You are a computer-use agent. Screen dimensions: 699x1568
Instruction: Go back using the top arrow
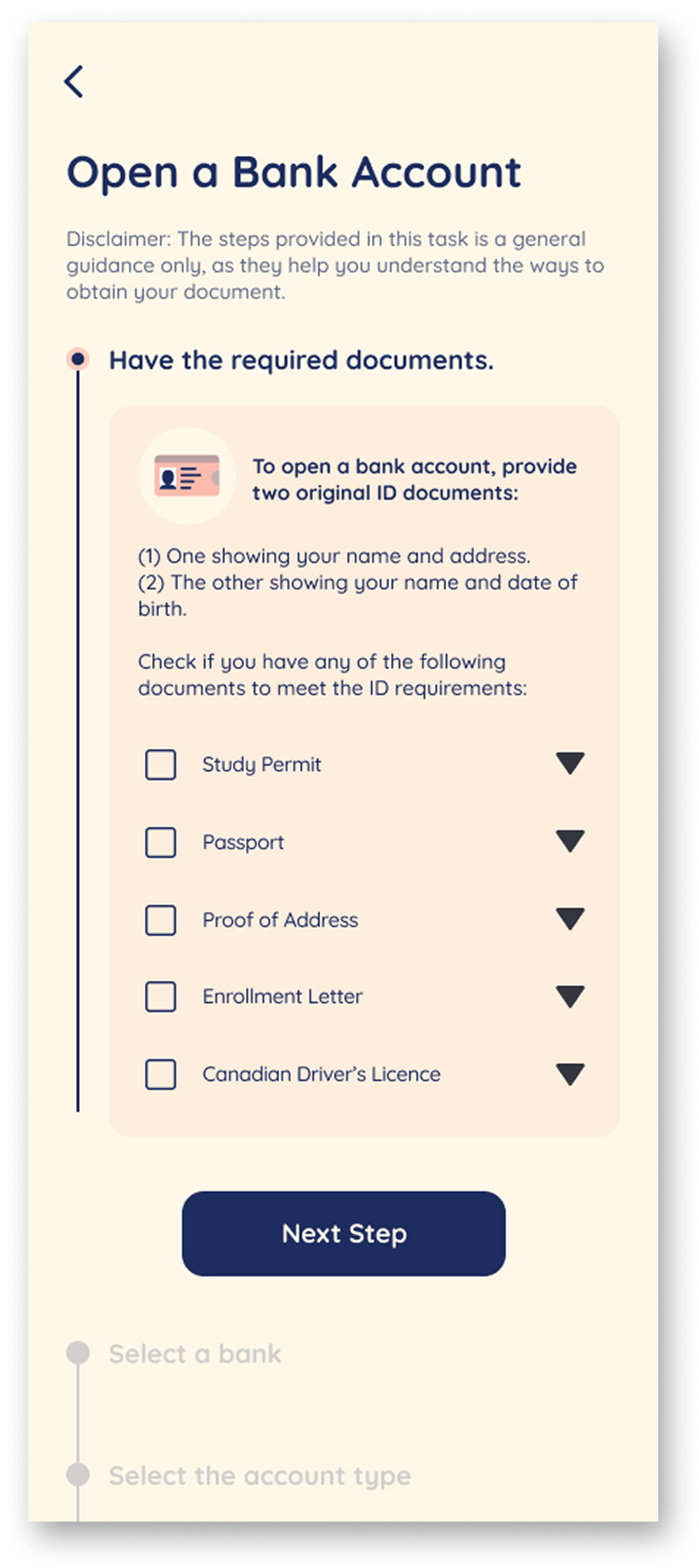(x=74, y=82)
